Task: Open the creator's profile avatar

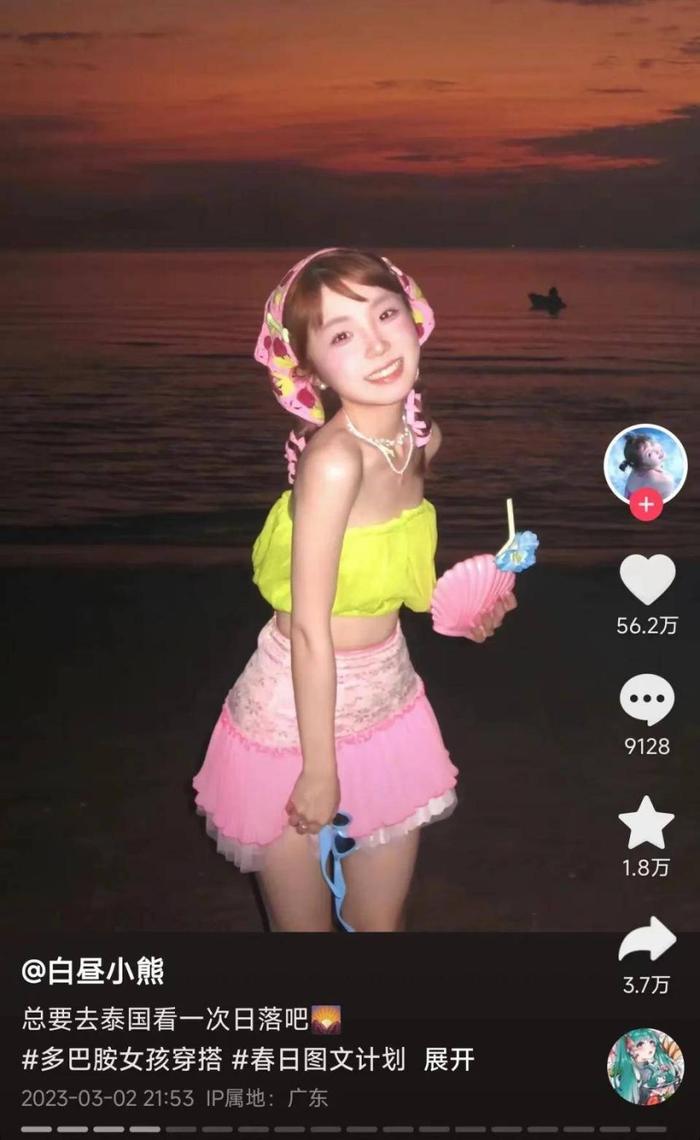Action: click(645, 464)
